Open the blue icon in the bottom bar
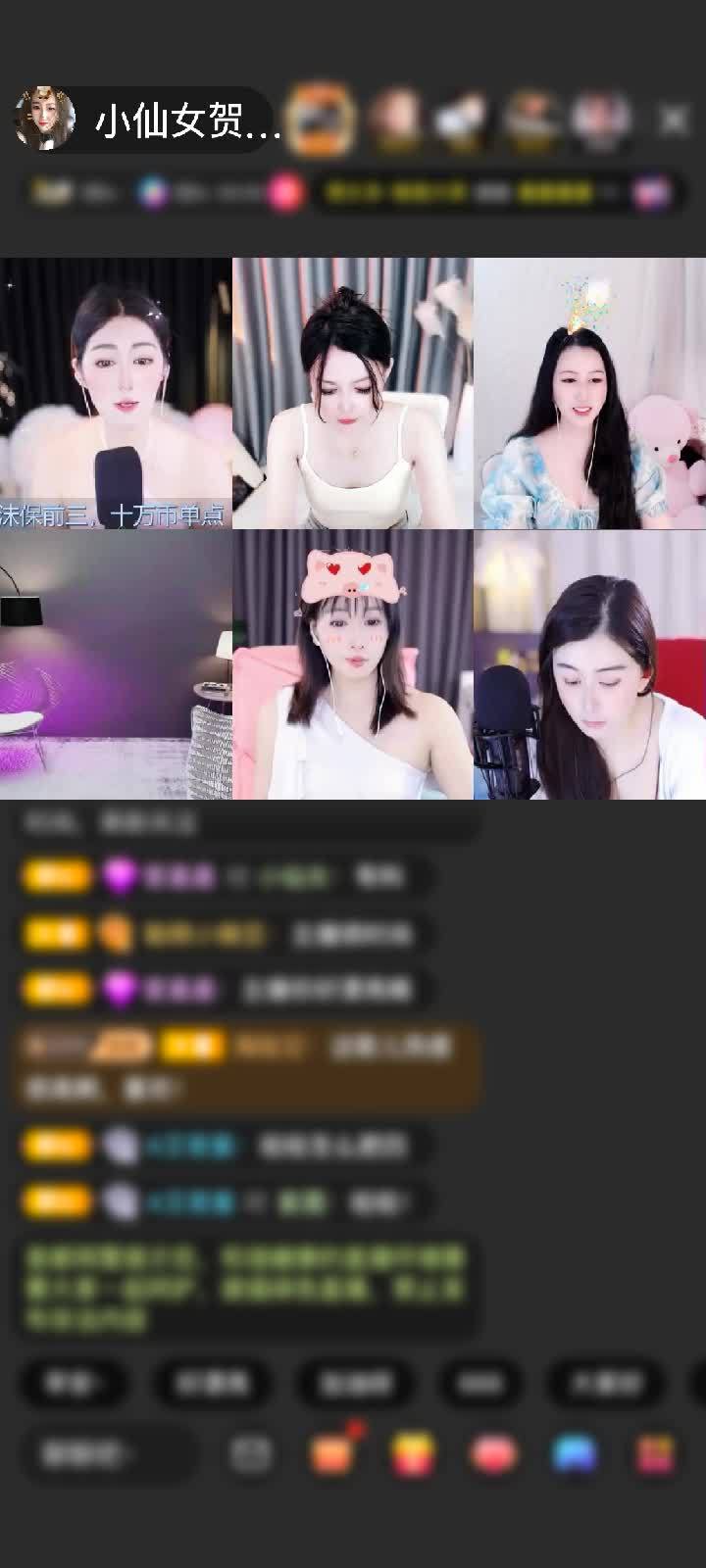The image size is (706, 1568). click(575, 1454)
